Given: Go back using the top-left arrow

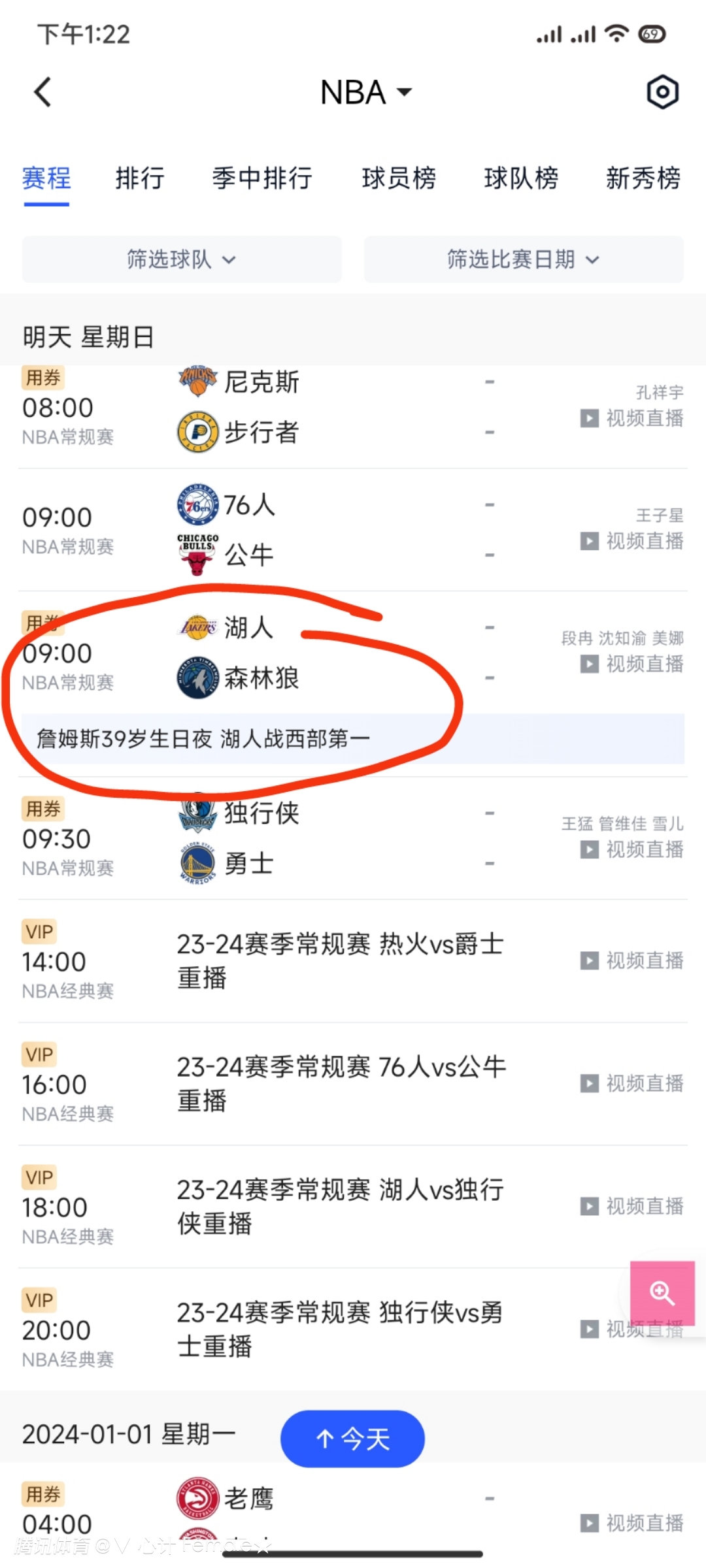Looking at the screenshot, I should point(43,92).
